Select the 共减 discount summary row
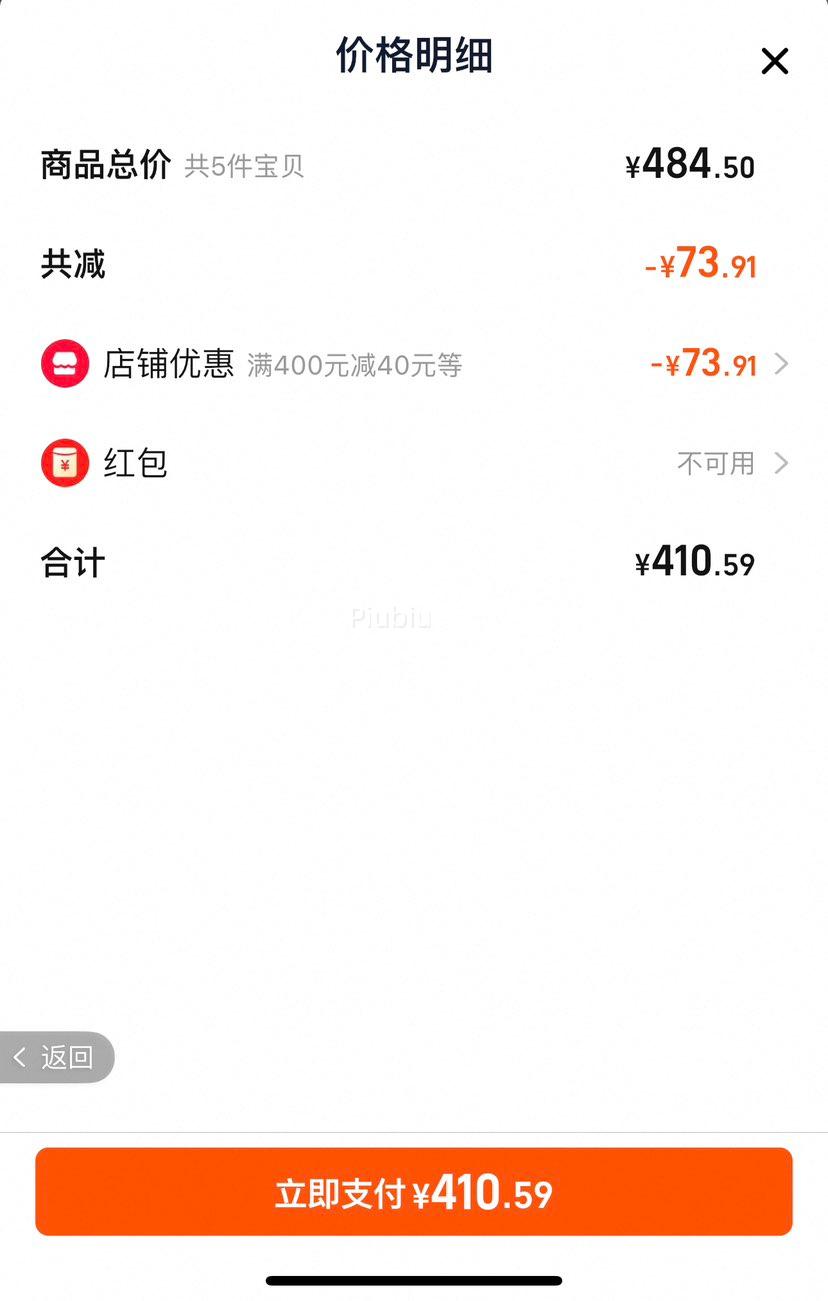The width and height of the screenshot is (828, 1301). [414, 263]
